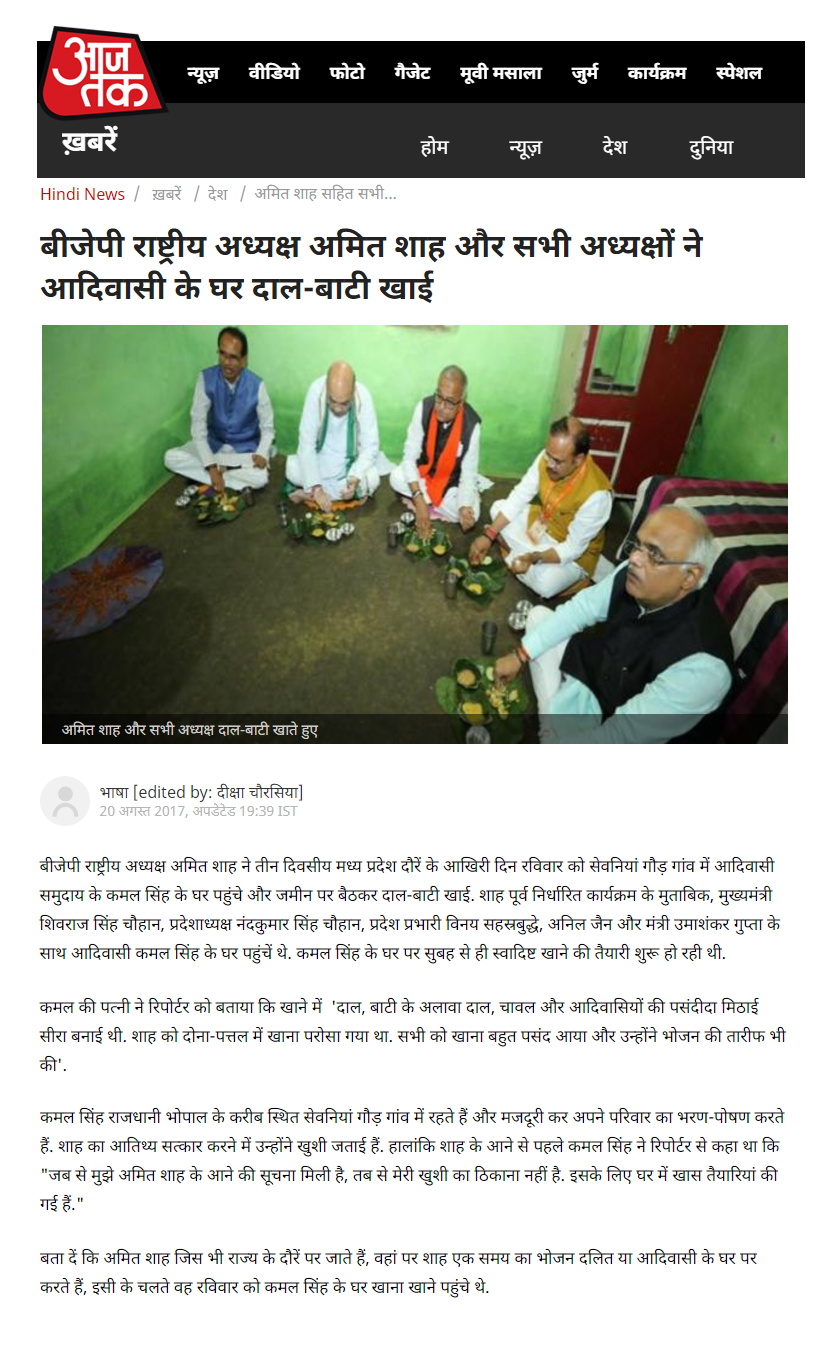The image size is (836, 1363).
Task: Switch to न्यूज़ tab under ख़बरें
Action: click(525, 147)
